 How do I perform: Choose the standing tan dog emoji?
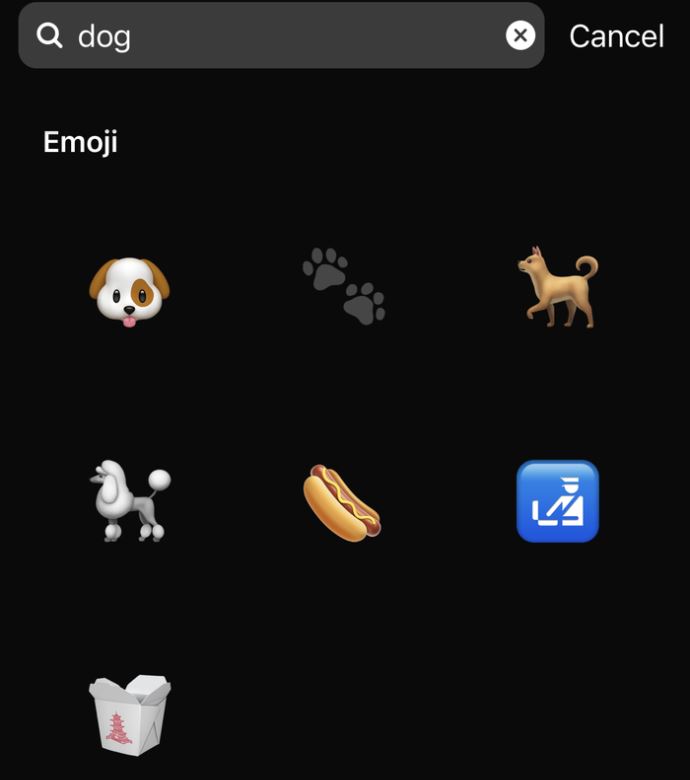(x=558, y=287)
